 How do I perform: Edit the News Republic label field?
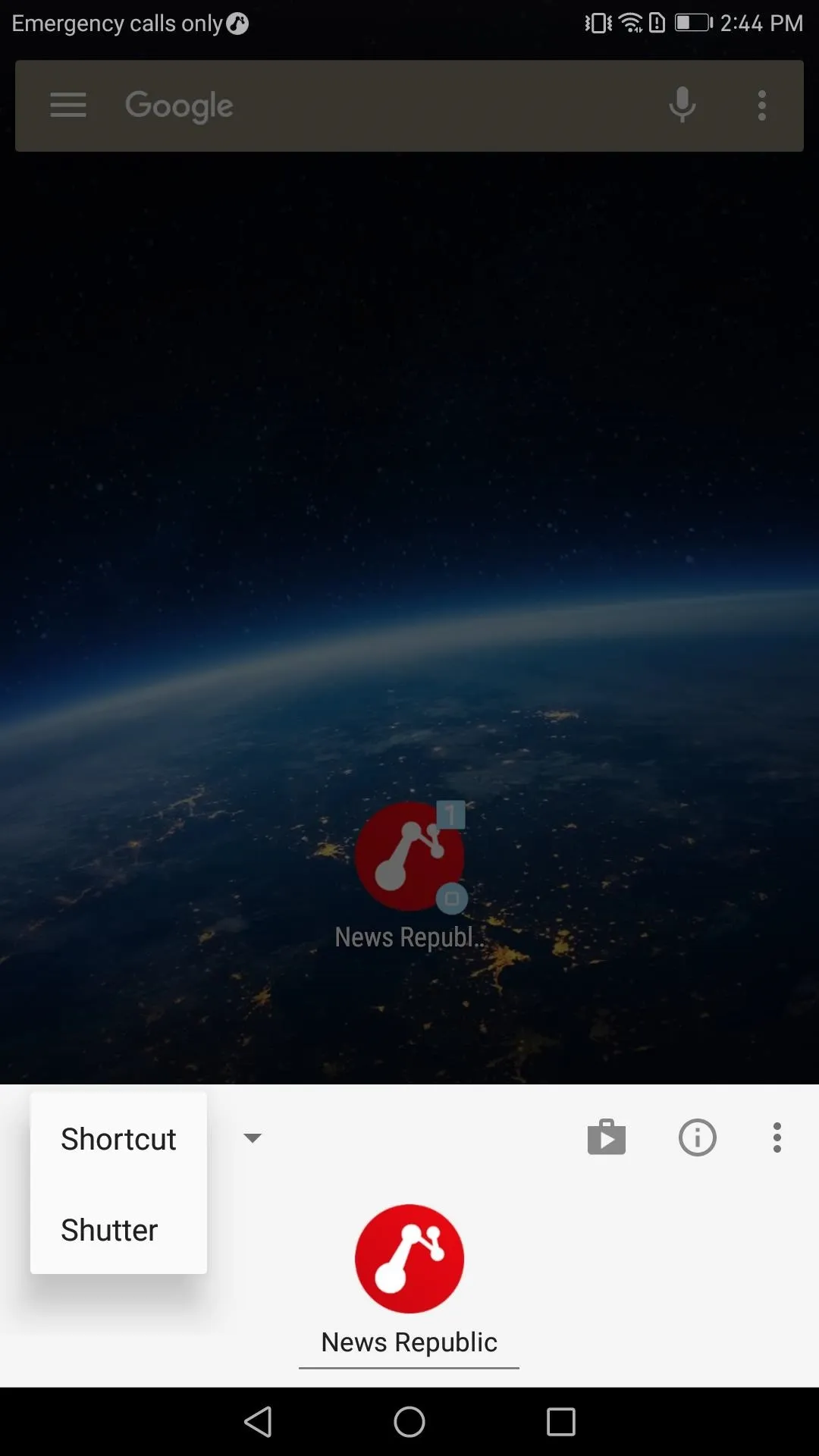point(409,1343)
